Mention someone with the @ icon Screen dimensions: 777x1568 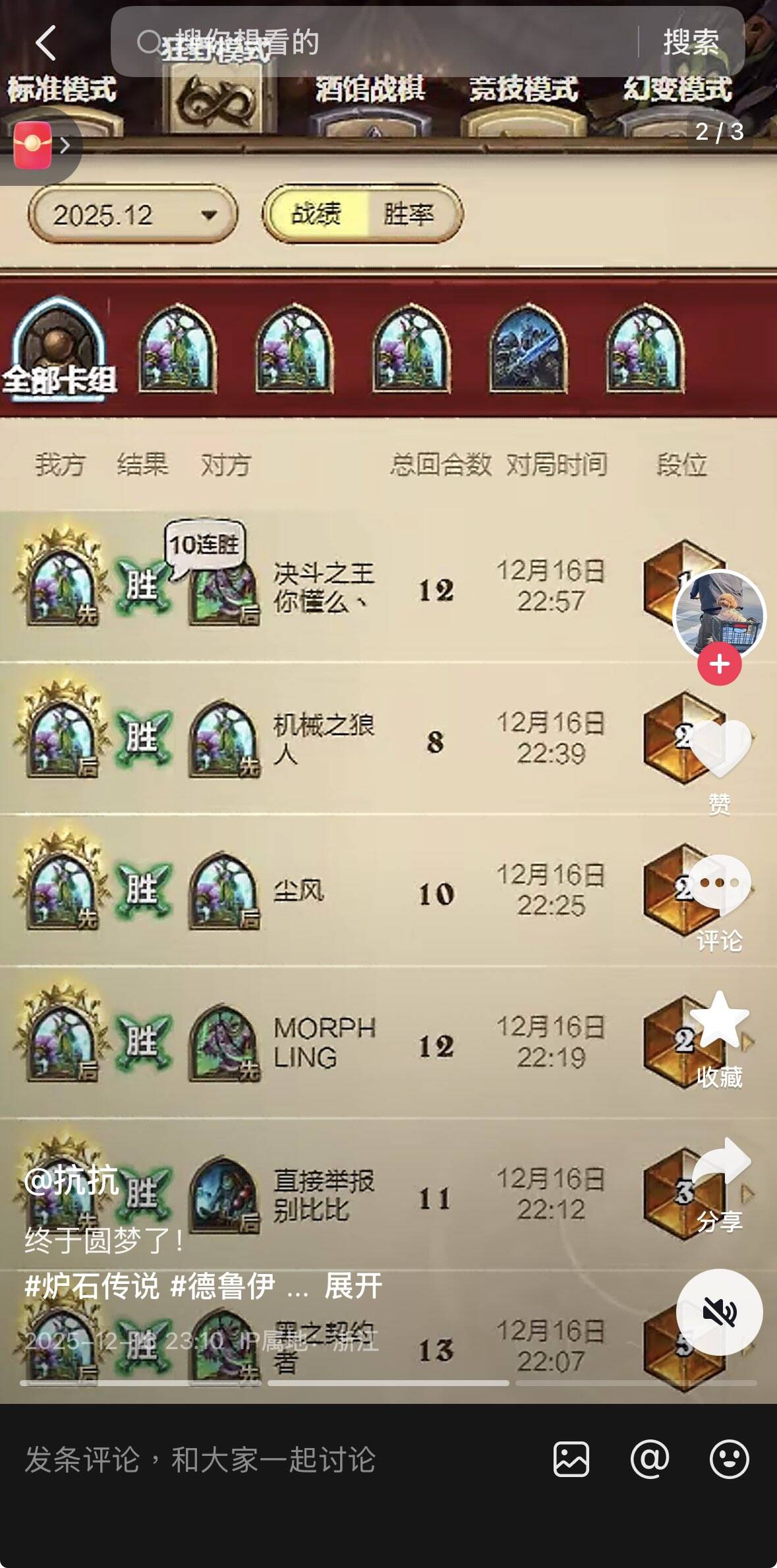[650, 1459]
